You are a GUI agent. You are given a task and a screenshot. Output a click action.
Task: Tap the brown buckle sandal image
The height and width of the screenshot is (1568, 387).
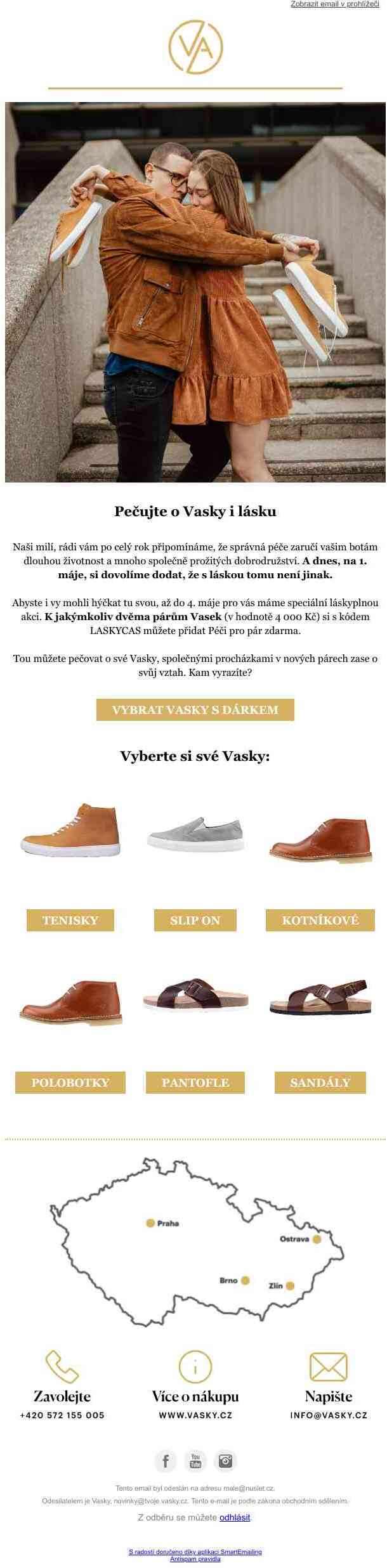320,995
